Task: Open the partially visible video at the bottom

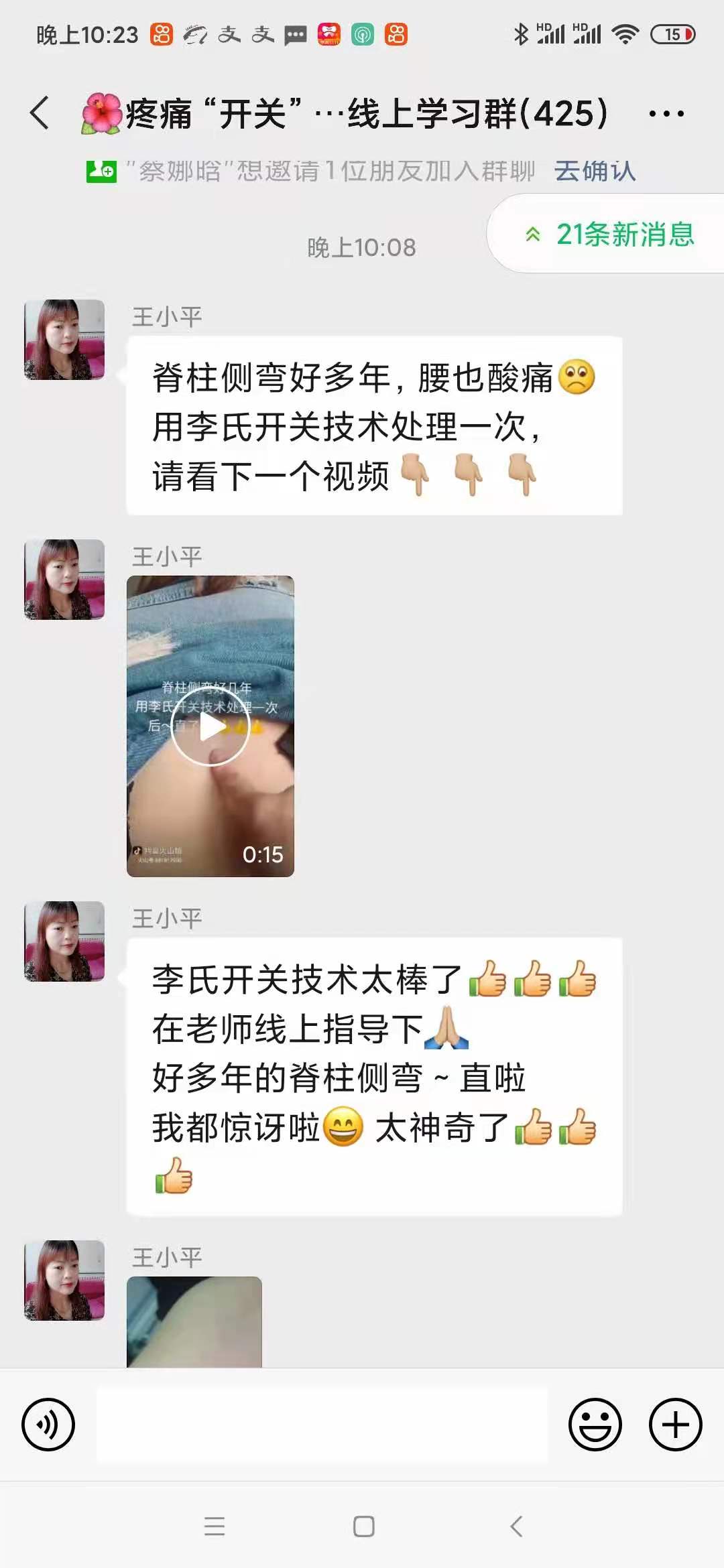Action: click(194, 1321)
